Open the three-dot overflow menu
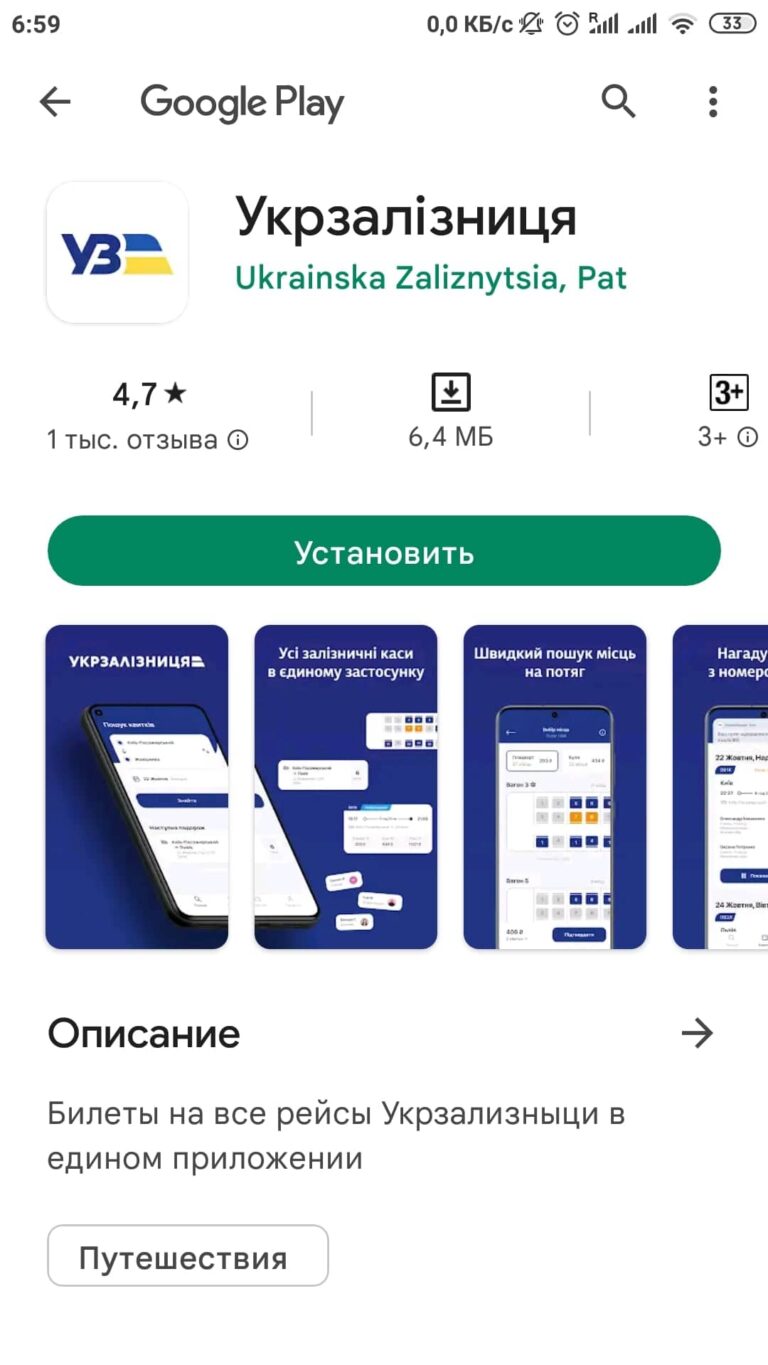This screenshot has height=1365, width=768. click(x=712, y=101)
